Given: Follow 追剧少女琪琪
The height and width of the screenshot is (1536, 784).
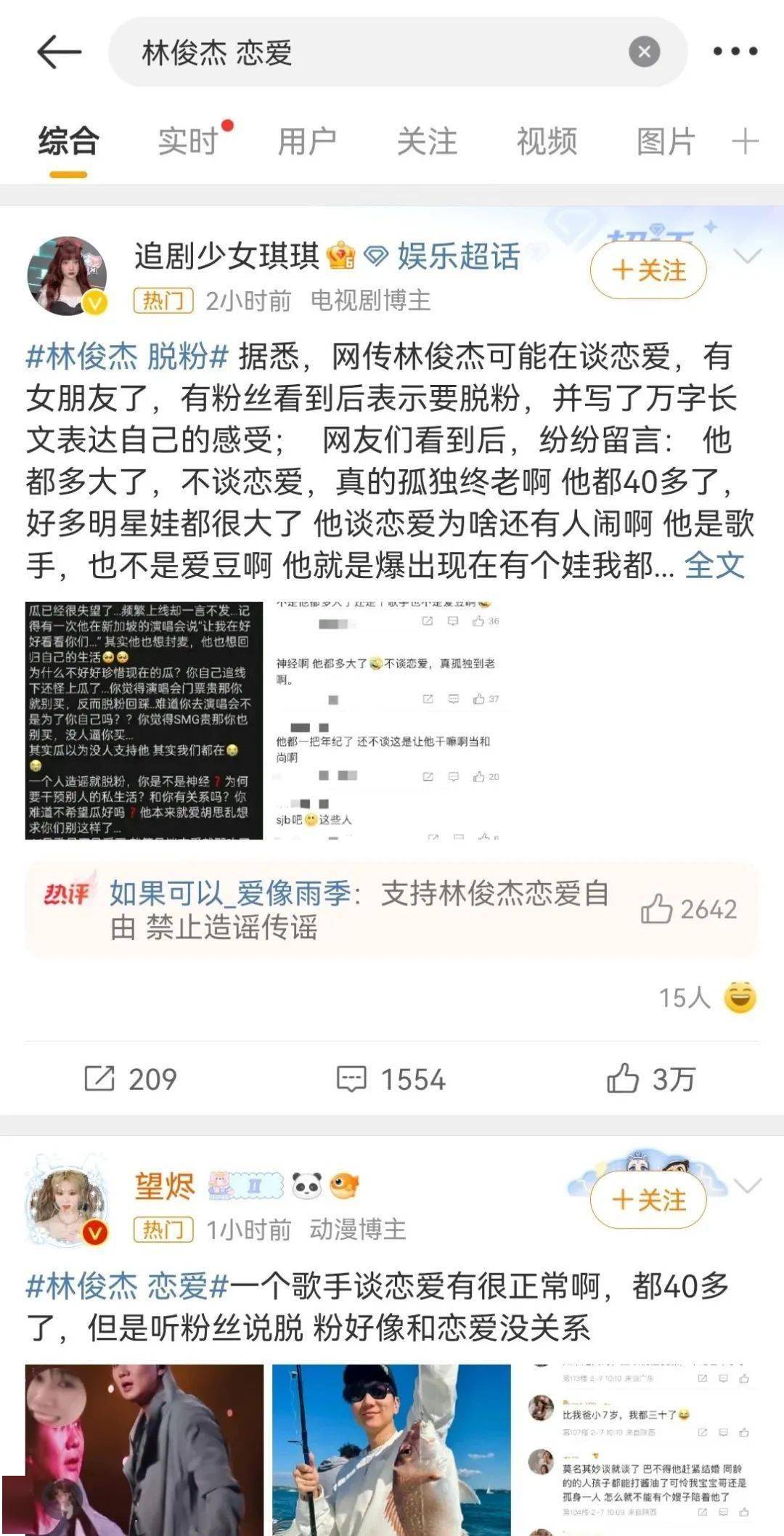Looking at the screenshot, I should (x=648, y=271).
